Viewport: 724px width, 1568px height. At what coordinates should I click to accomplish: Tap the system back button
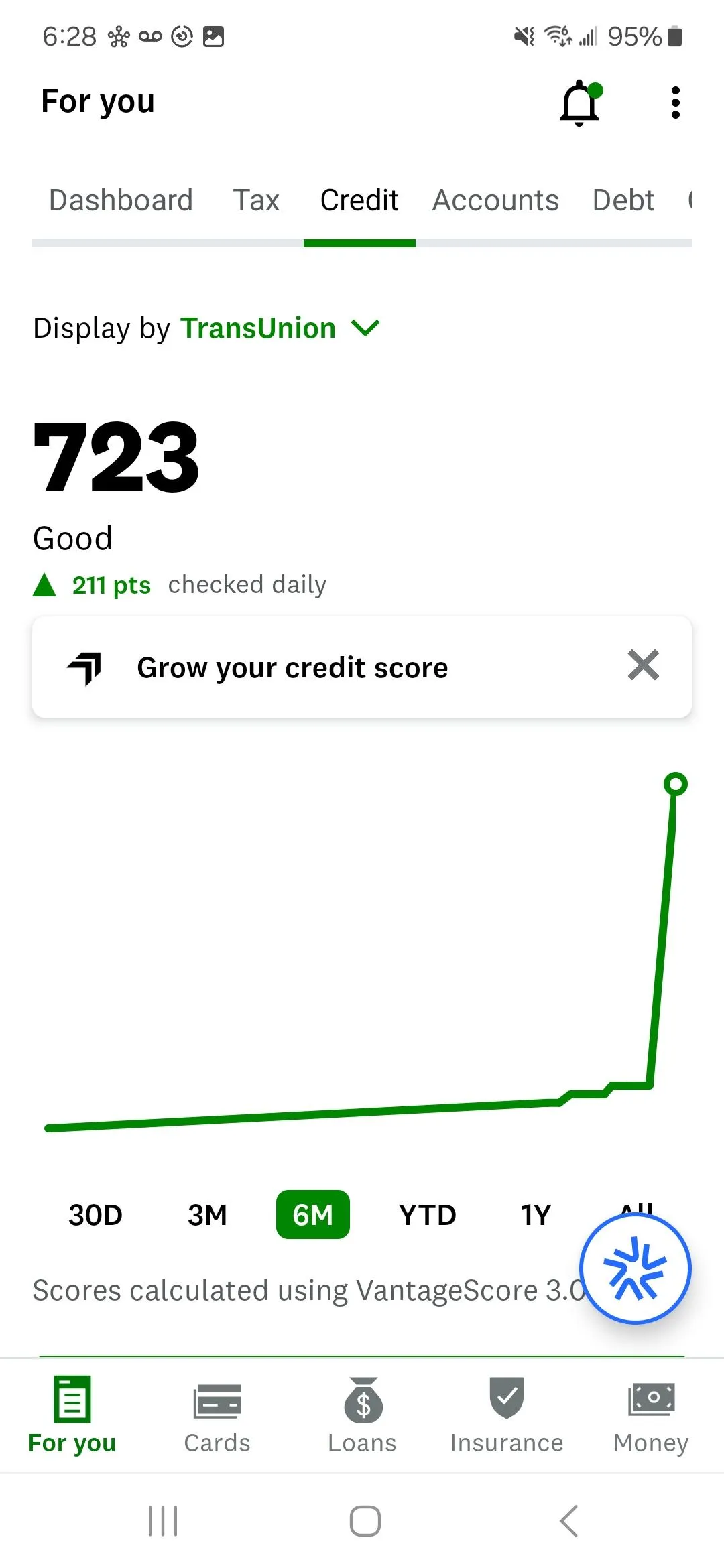[x=568, y=1521]
